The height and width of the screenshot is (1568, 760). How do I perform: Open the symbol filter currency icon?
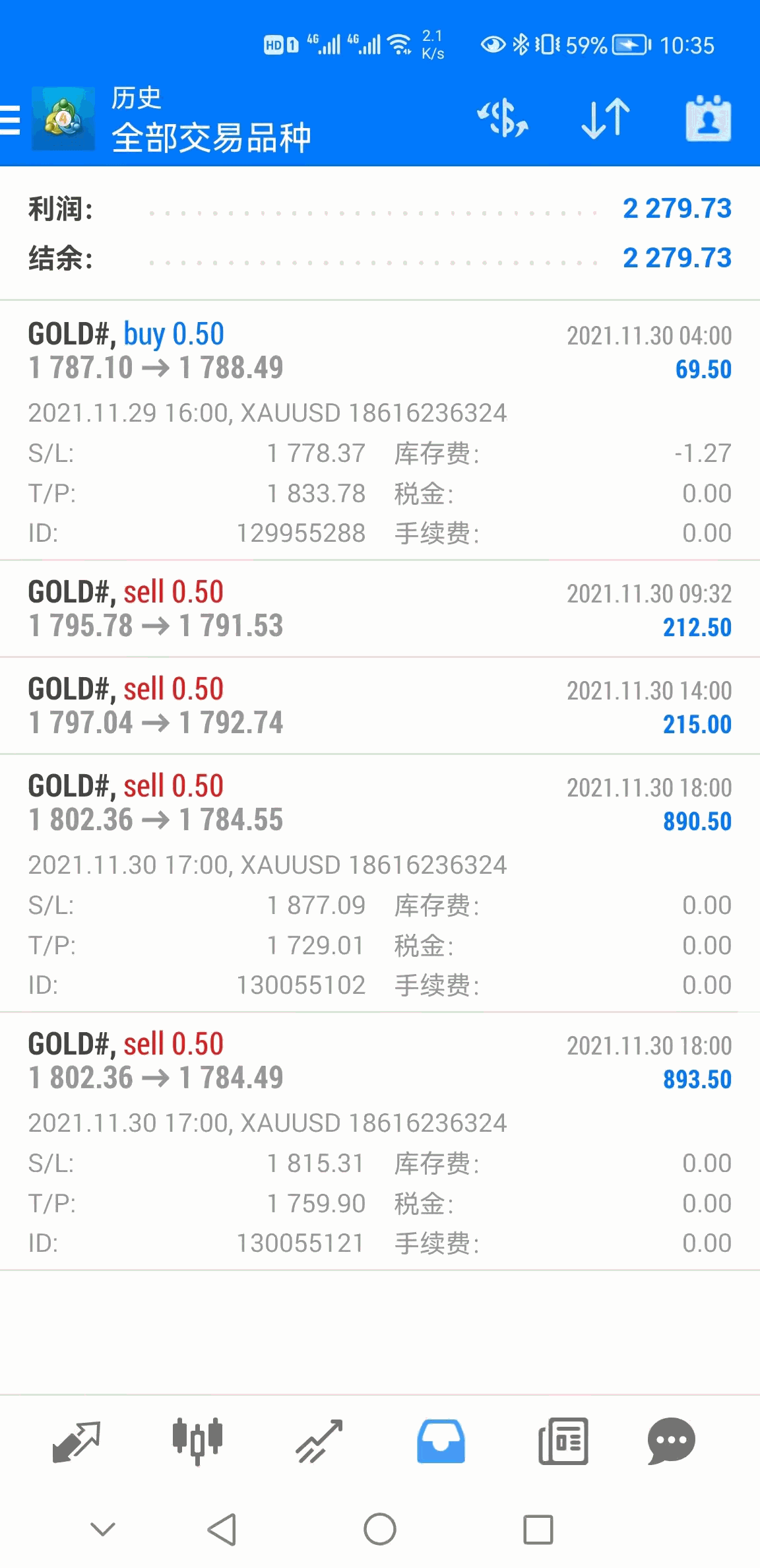pos(503,119)
